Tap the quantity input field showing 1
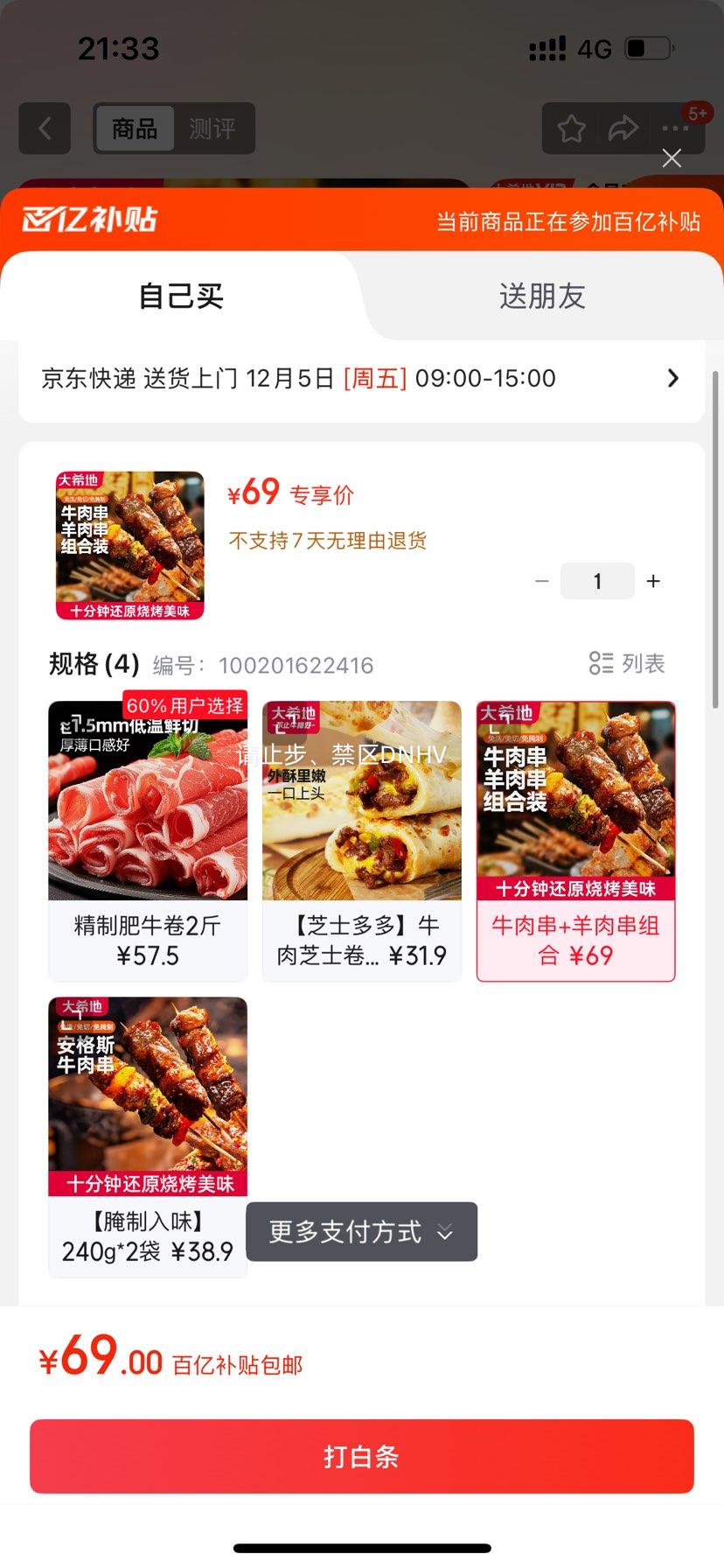The height and width of the screenshot is (1568, 724). (x=597, y=580)
